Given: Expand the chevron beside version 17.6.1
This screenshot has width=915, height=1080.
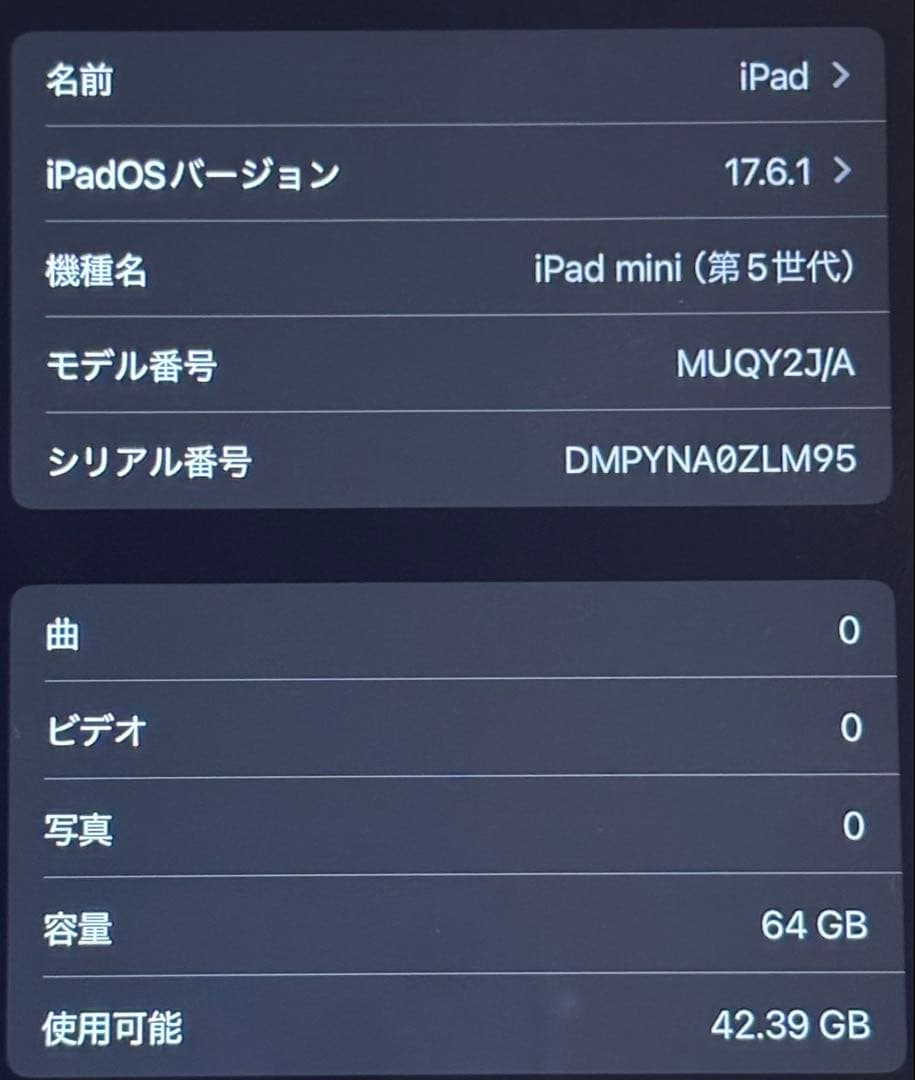Looking at the screenshot, I should 842,170.
